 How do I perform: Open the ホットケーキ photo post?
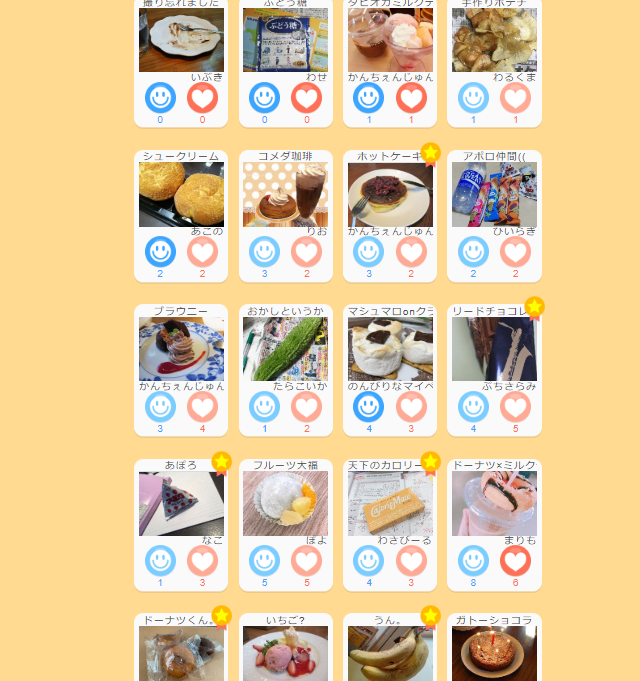[x=390, y=194]
